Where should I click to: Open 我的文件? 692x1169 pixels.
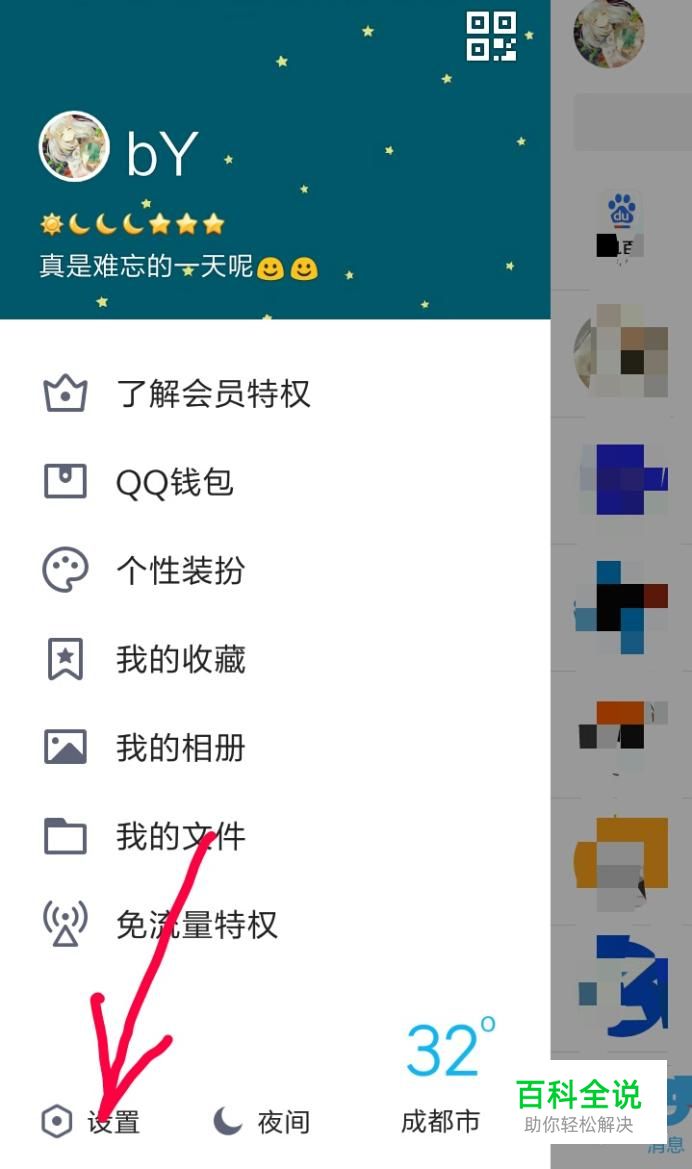coord(180,836)
